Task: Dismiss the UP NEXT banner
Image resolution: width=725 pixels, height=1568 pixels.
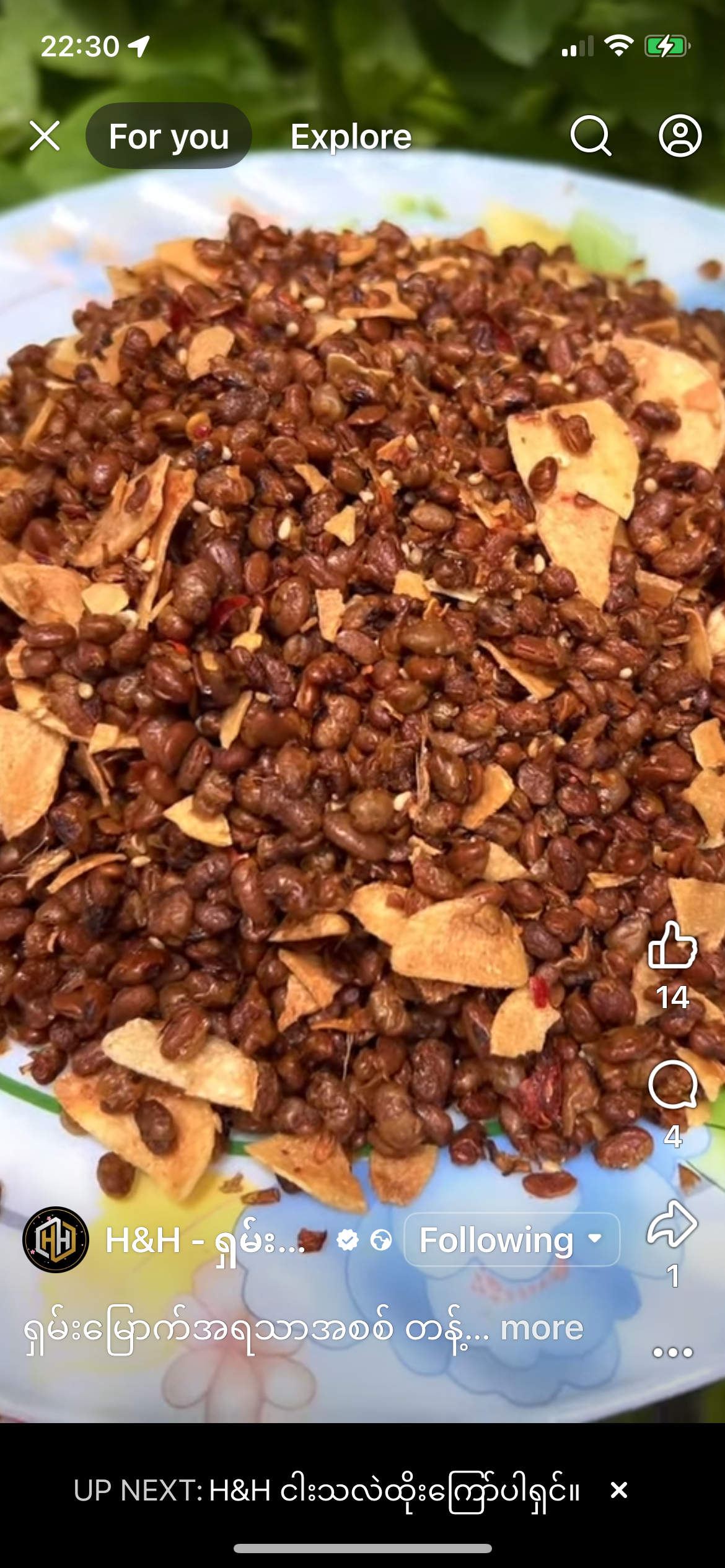Action: pos(618,1490)
